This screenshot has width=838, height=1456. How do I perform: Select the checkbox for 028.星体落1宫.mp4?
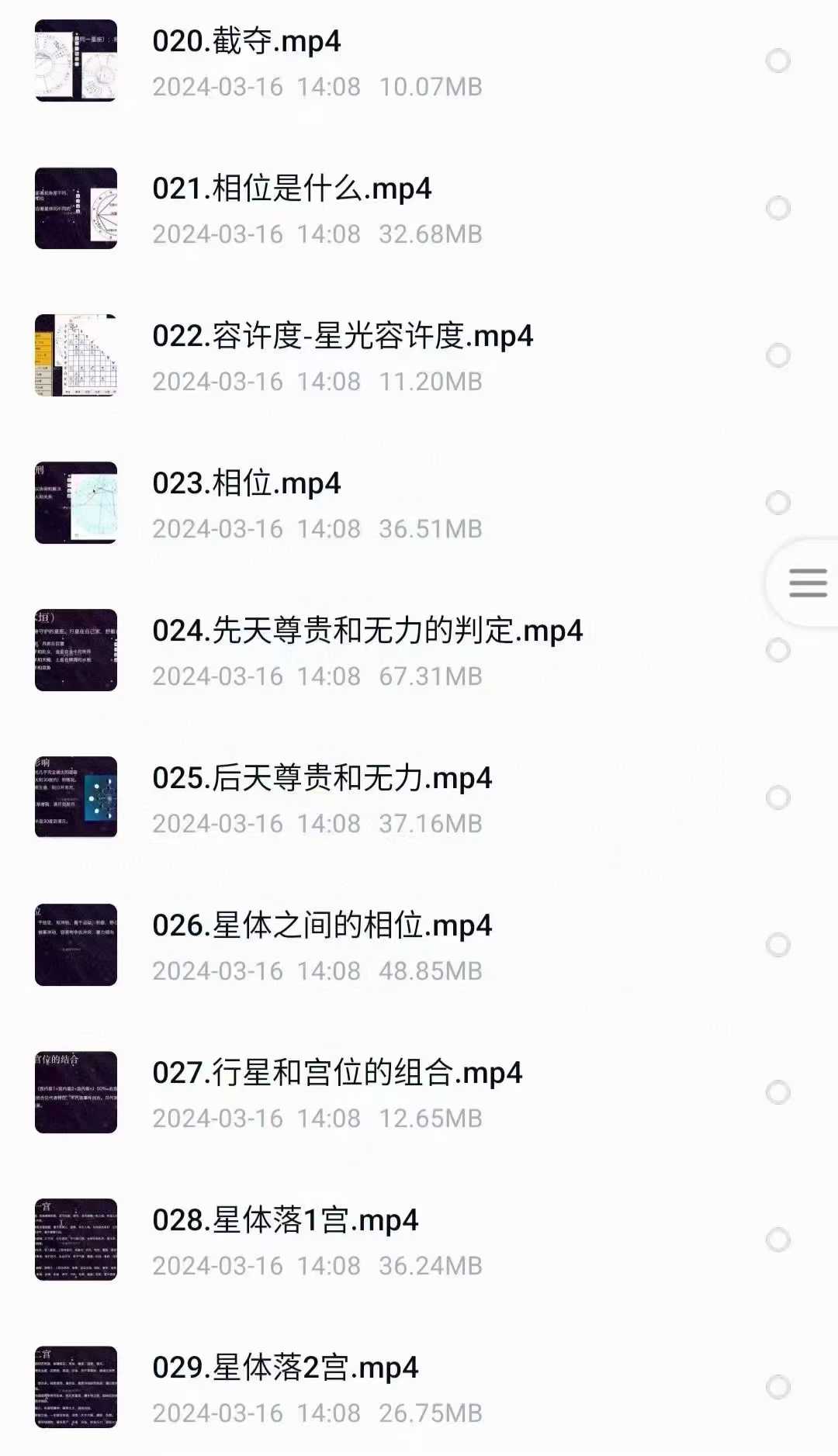(x=777, y=1240)
